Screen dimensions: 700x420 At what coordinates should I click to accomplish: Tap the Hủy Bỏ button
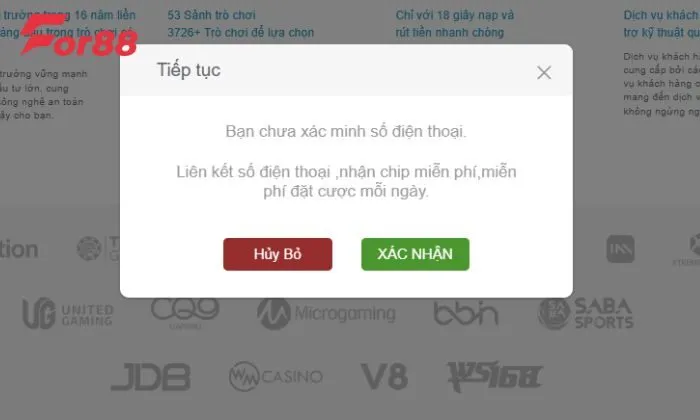(x=277, y=254)
